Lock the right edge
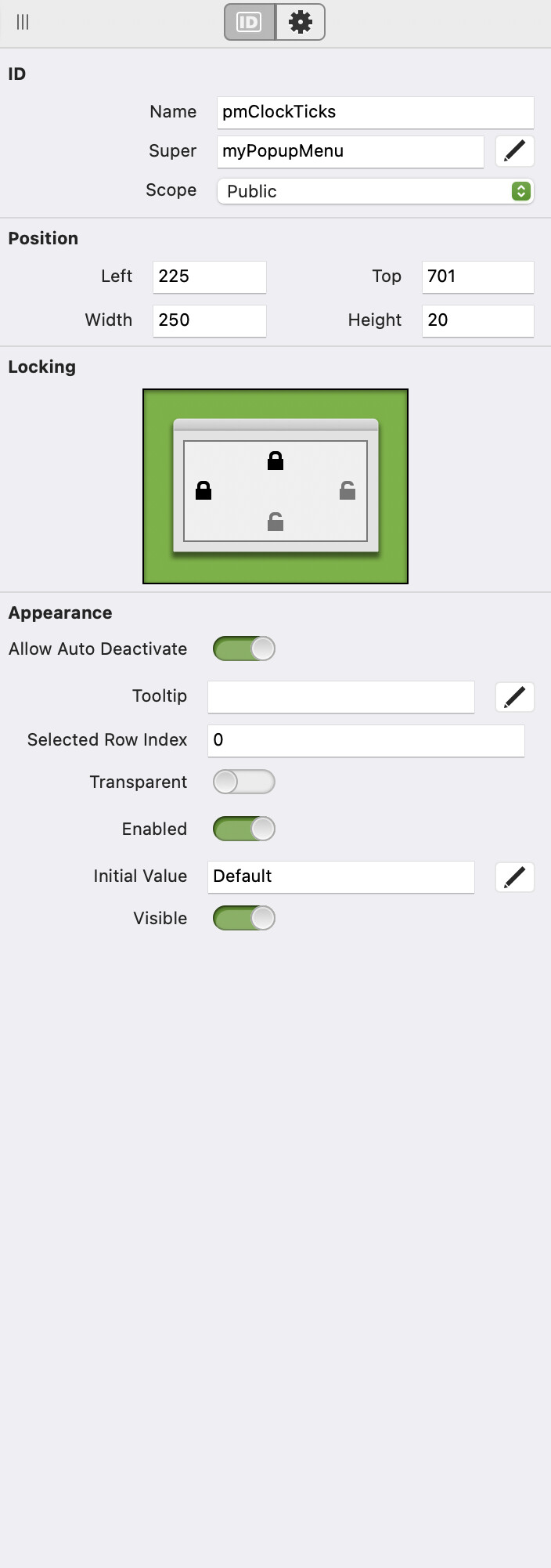 348,491
